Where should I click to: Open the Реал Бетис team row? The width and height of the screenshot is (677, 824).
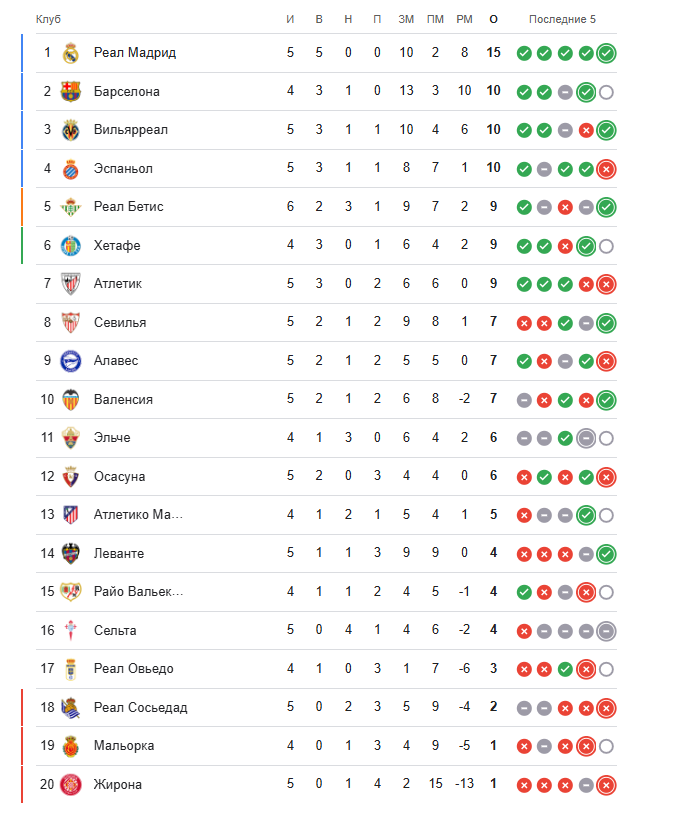pos(128,207)
